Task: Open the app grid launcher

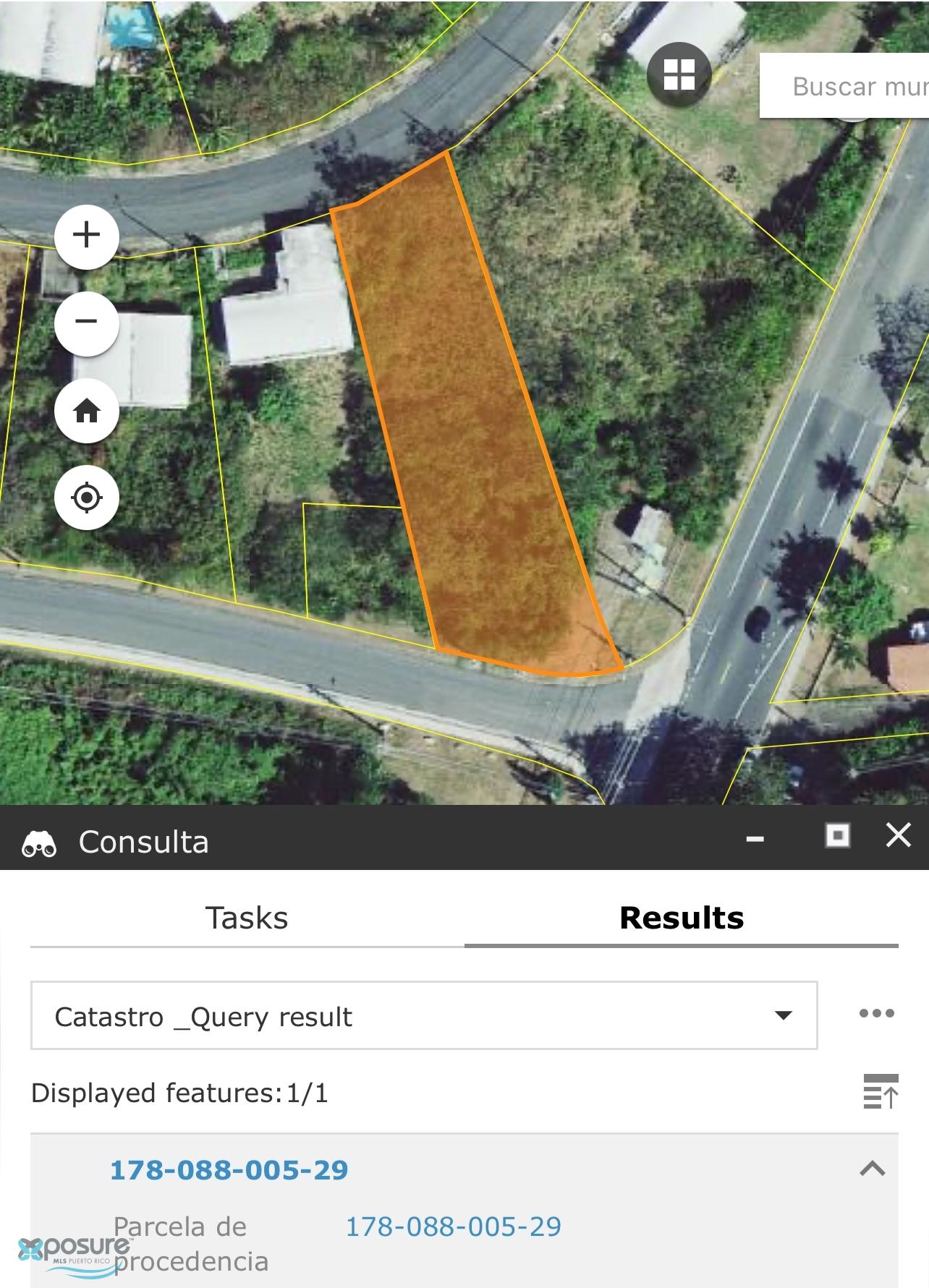Action: [679, 73]
